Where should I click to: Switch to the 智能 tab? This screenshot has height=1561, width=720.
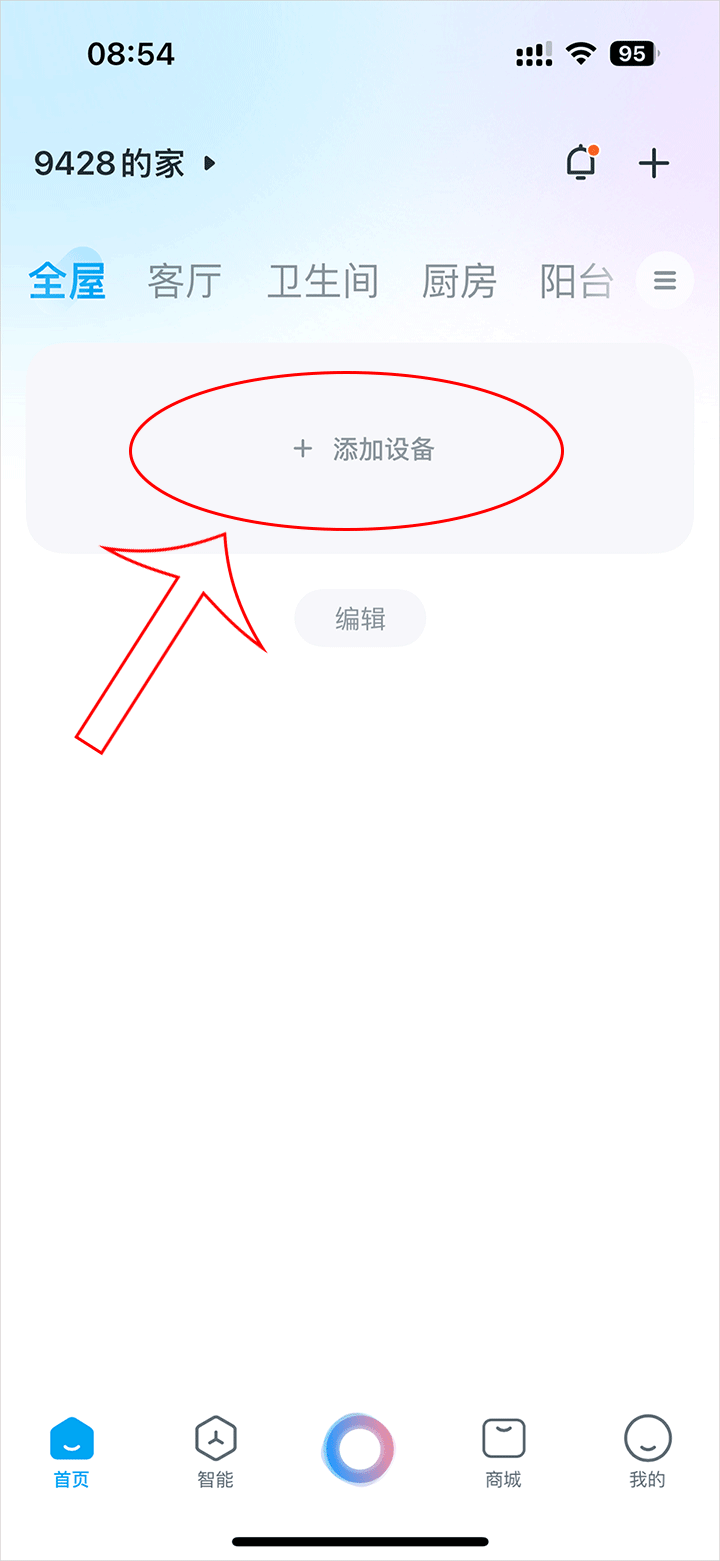[215, 1452]
